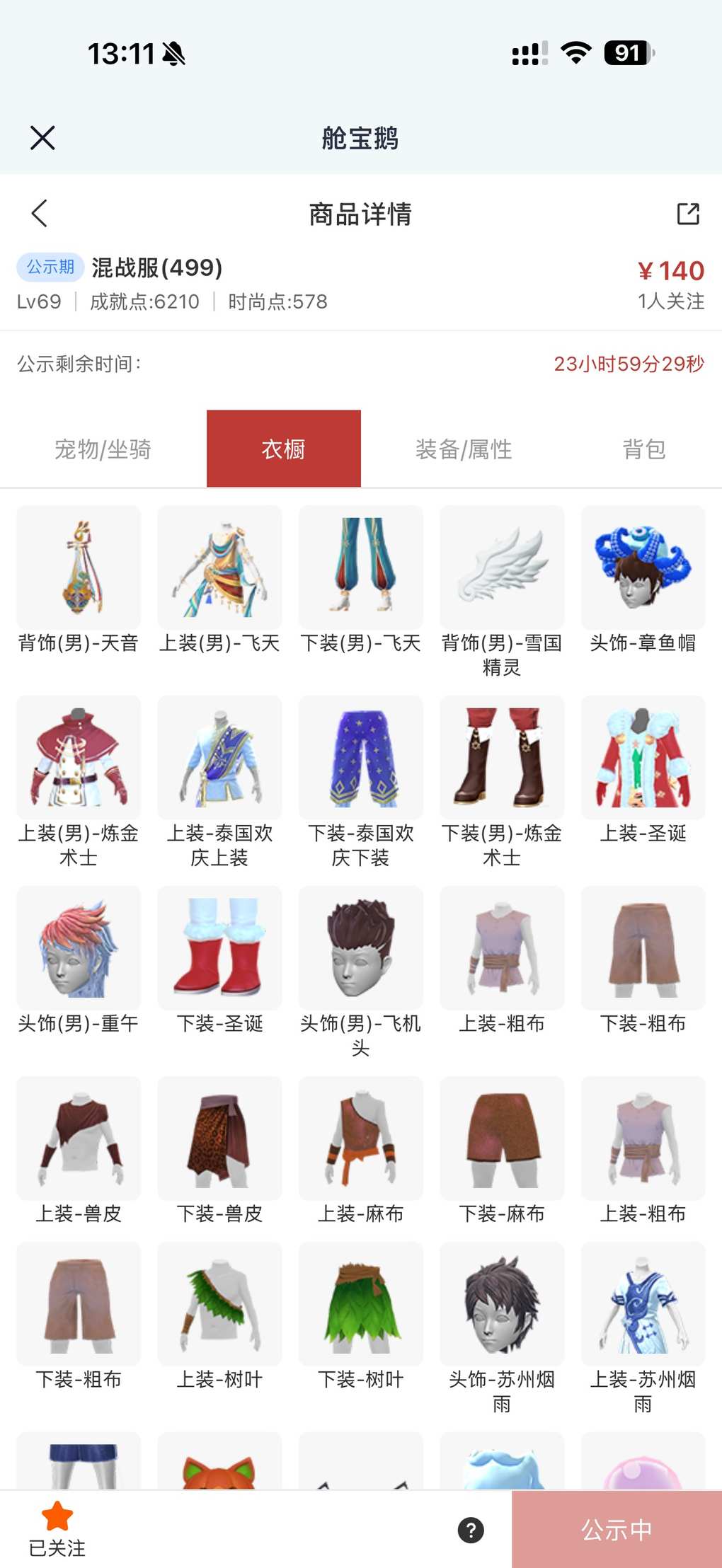Open the 上装-苏州烟雨 outfit
This screenshot has height=1568, width=722.
pyautogui.click(x=643, y=1304)
